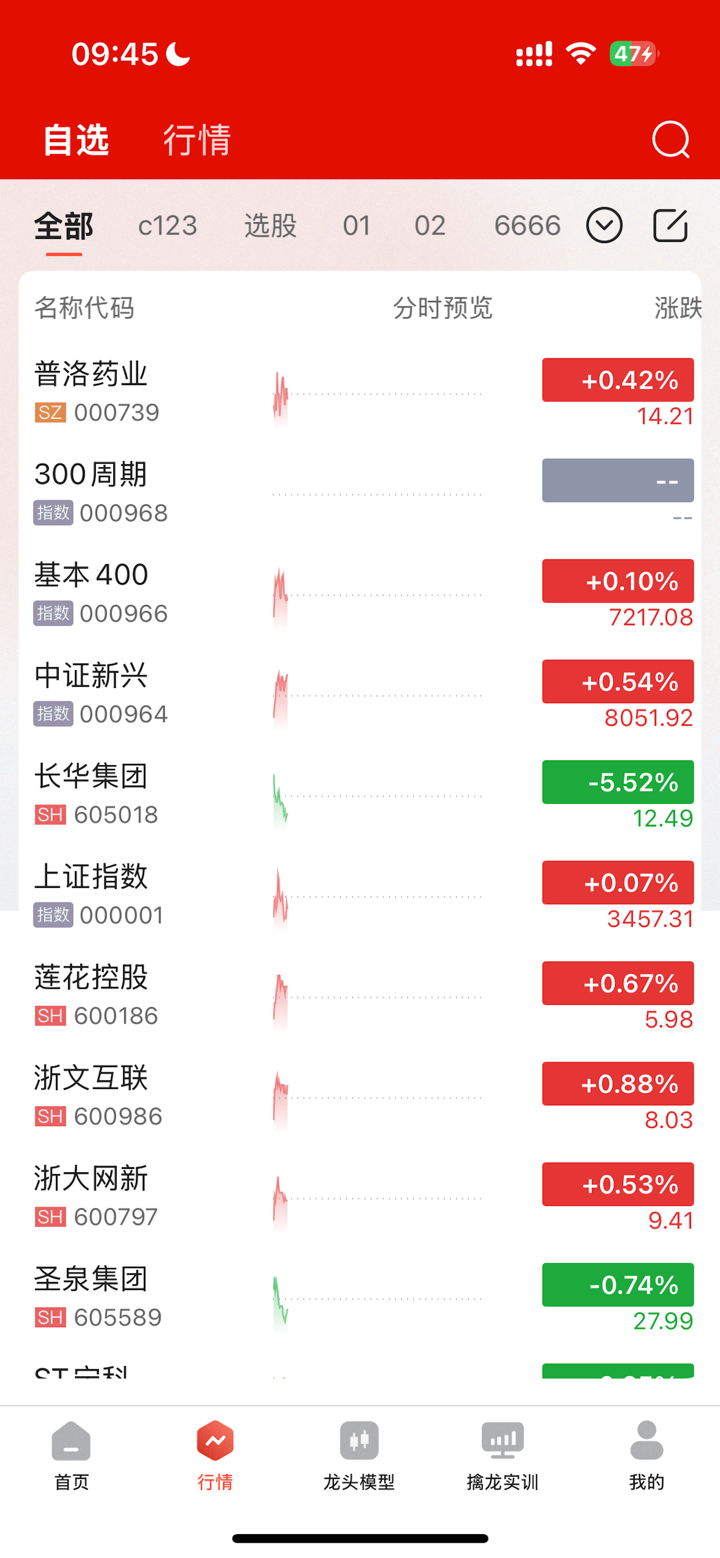This screenshot has width=720, height=1558.
Task: Open the search magnifier icon
Action: (669, 139)
